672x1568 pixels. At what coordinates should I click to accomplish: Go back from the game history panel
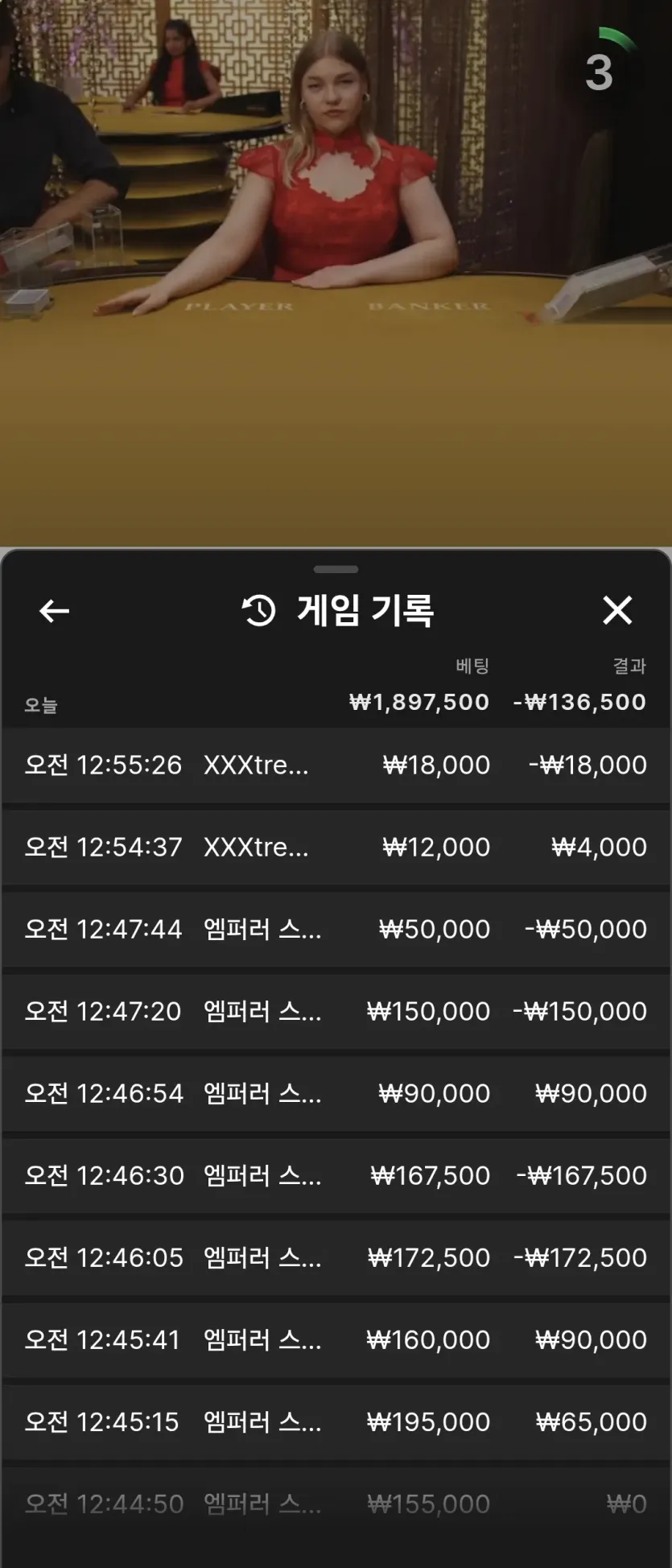[x=54, y=611]
